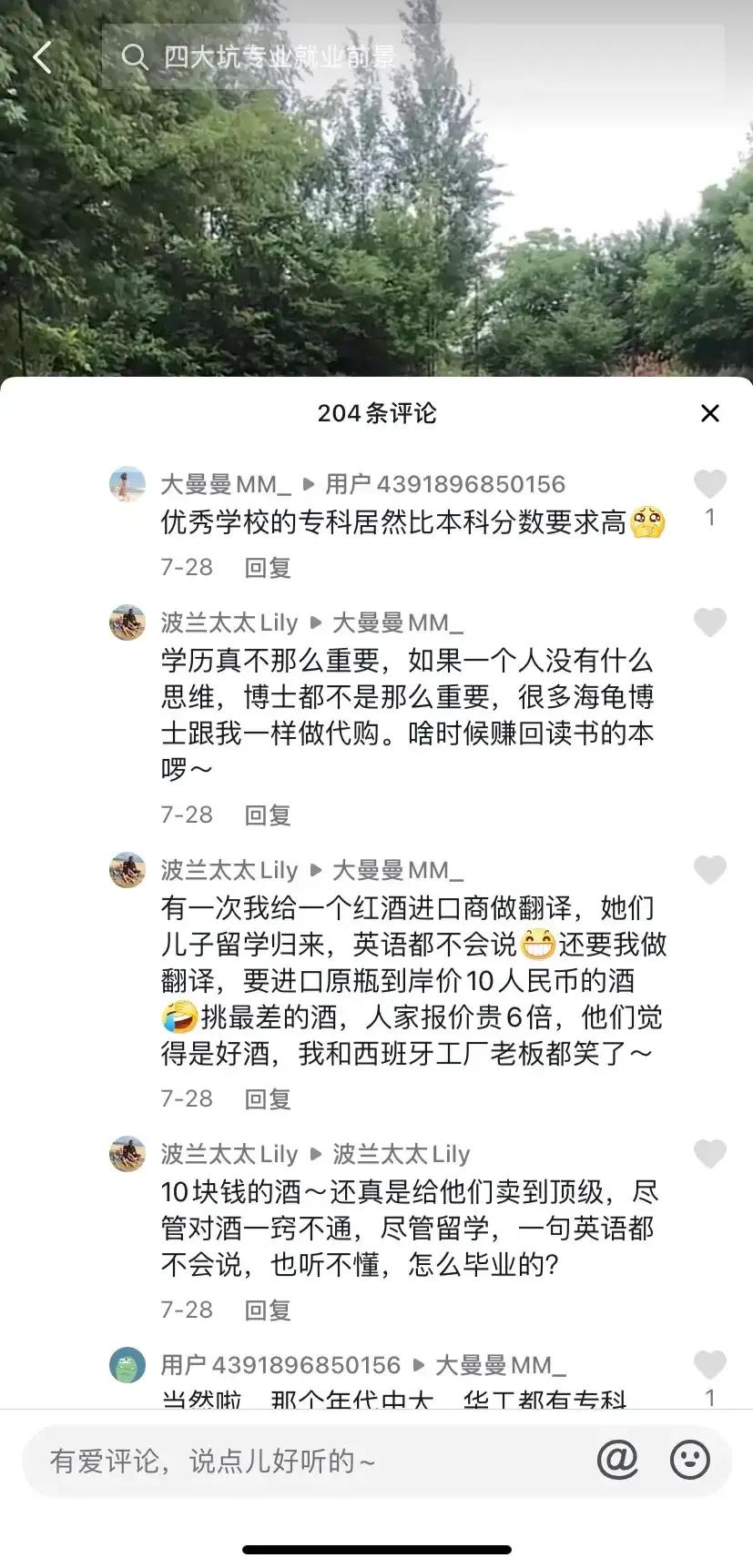Tap the frog avatar of 用户4391896850156
The image size is (753, 1568).
(127, 1365)
